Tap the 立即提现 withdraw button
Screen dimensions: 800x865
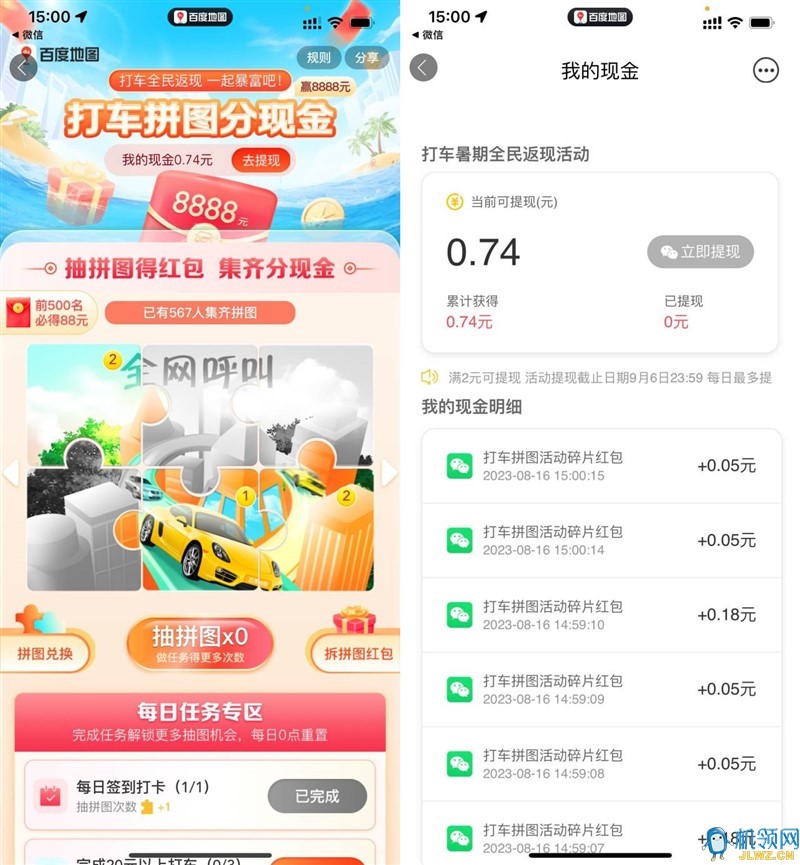click(x=700, y=252)
